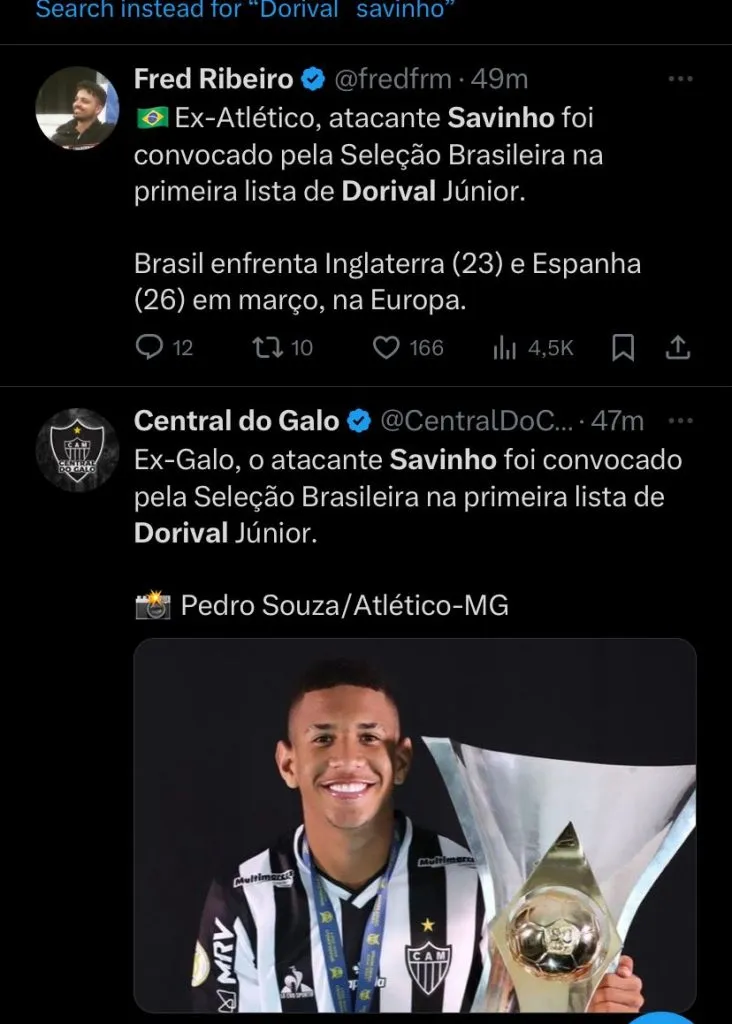Screen dimensions: 732x1024
Task: Repost Fred Ribeiro's post
Action: click(266, 347)
